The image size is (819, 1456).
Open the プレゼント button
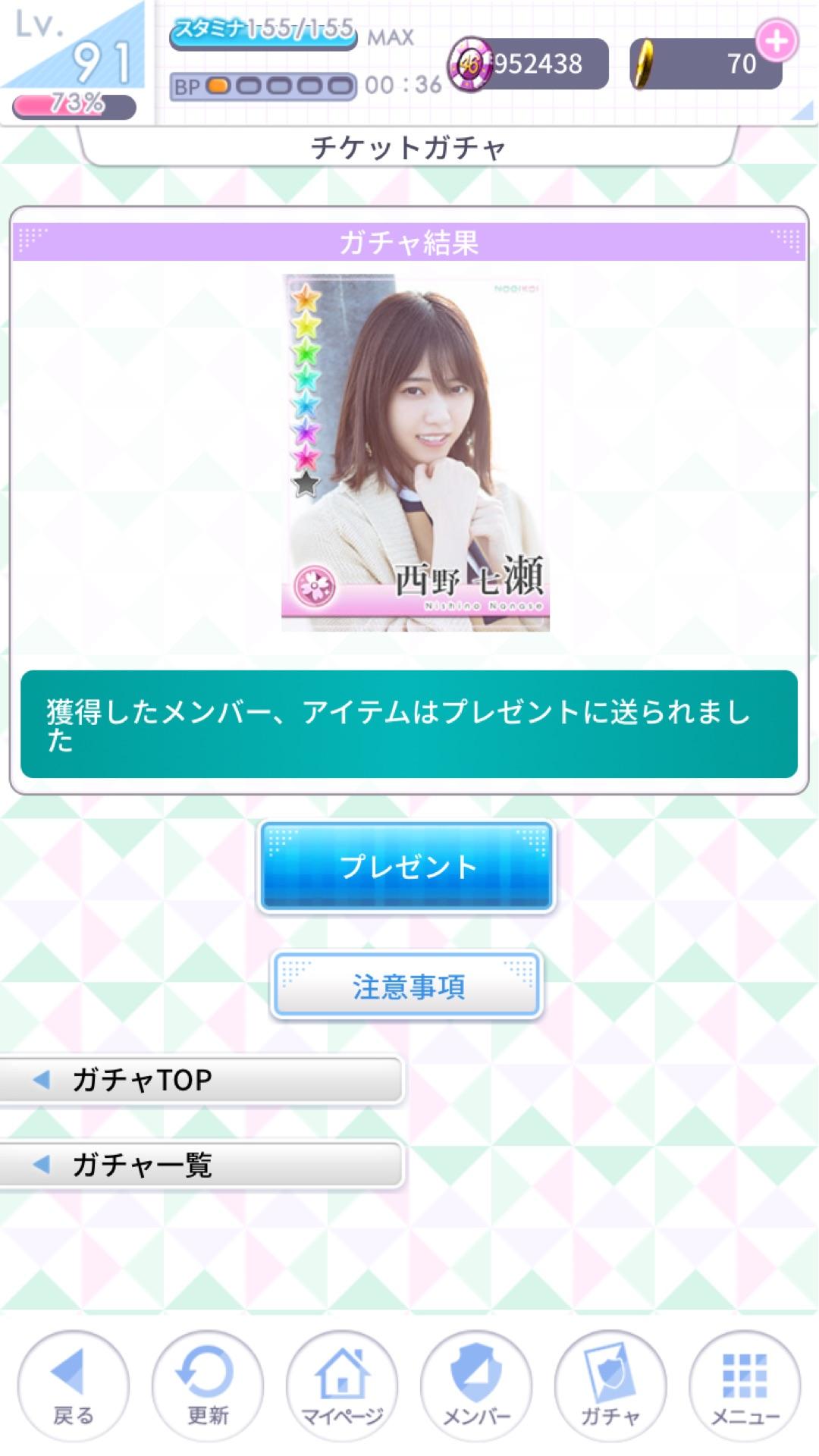point(407,866)
